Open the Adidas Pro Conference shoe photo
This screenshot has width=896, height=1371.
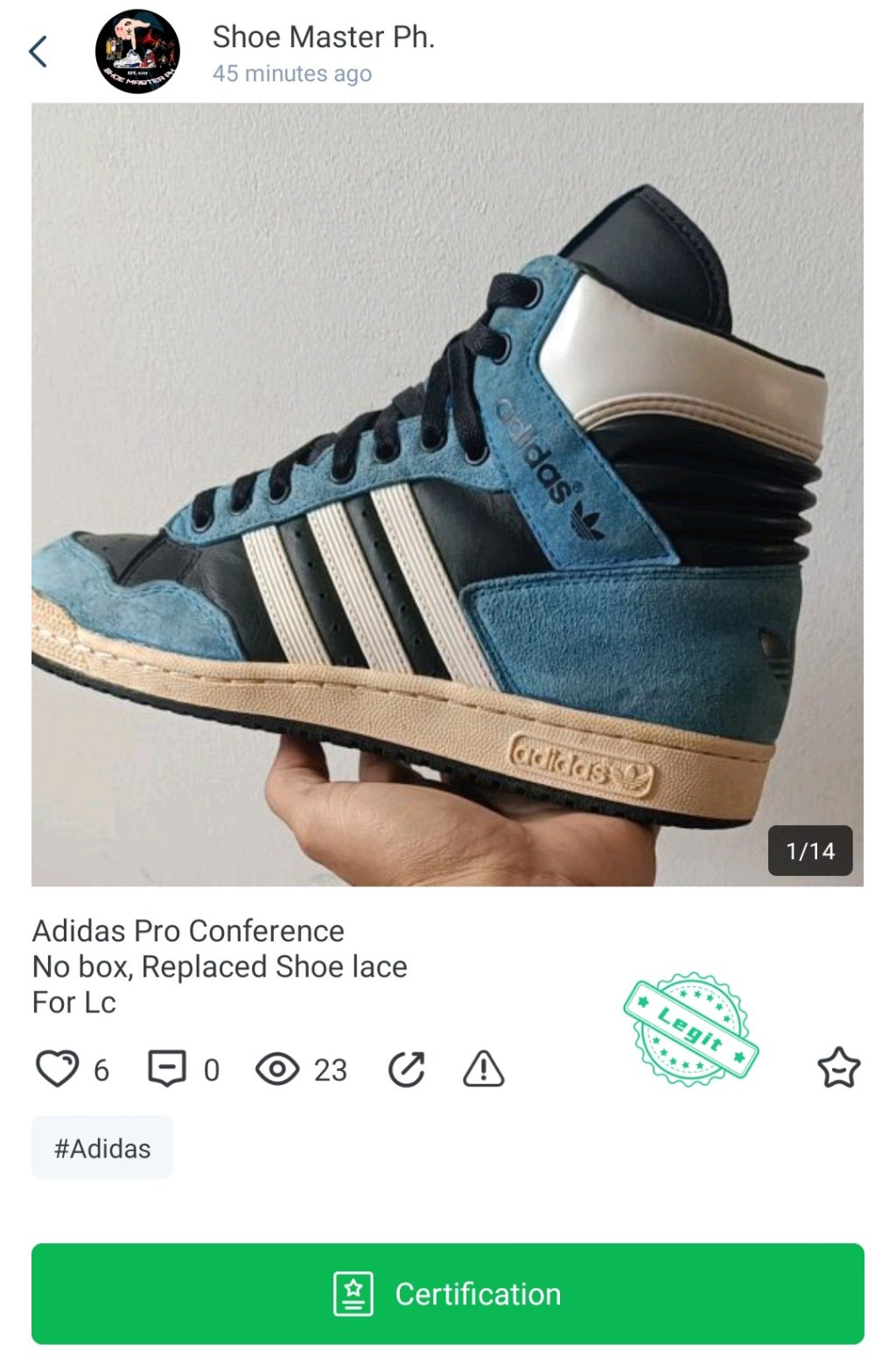(447, 494)
